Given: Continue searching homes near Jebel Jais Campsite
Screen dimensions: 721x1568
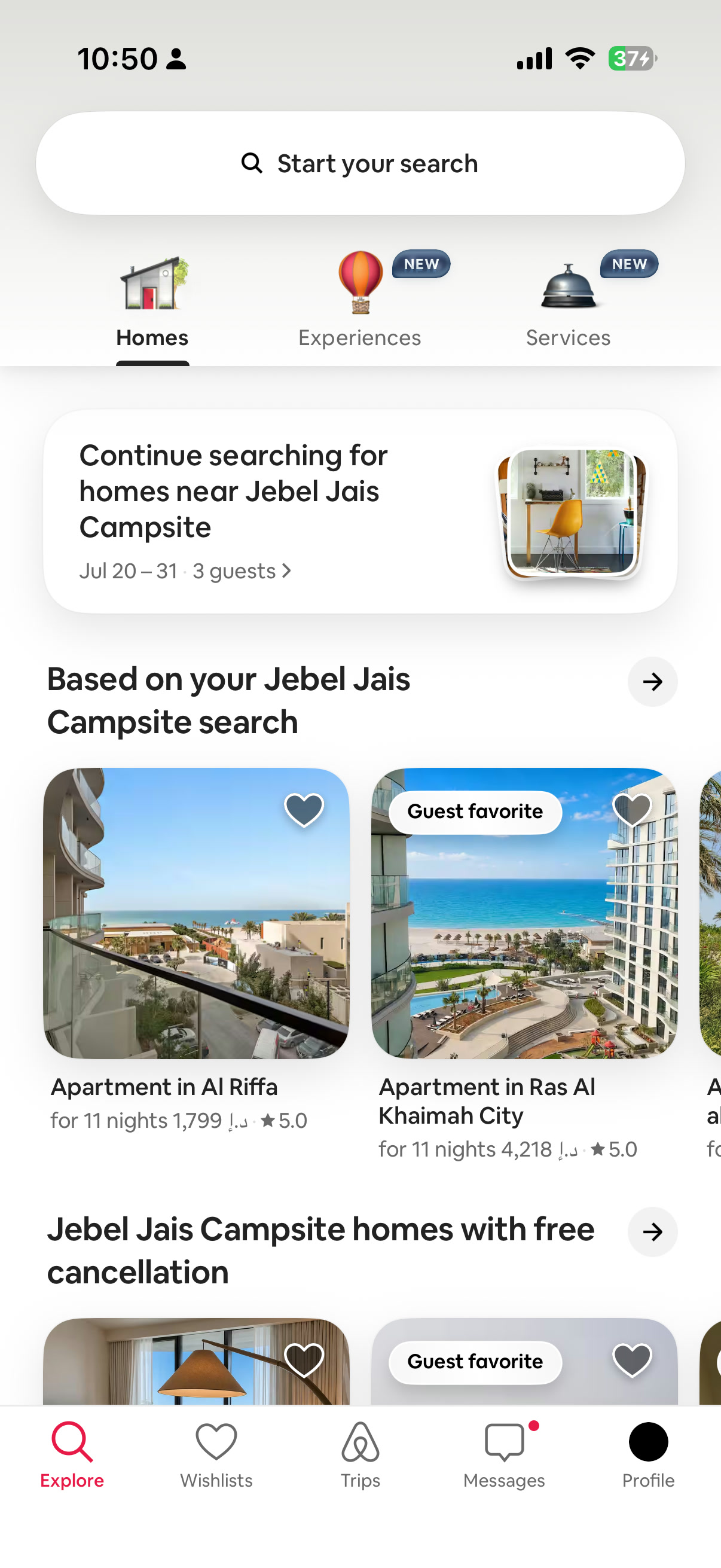Looking at the screenshot, I should point(360,511).
